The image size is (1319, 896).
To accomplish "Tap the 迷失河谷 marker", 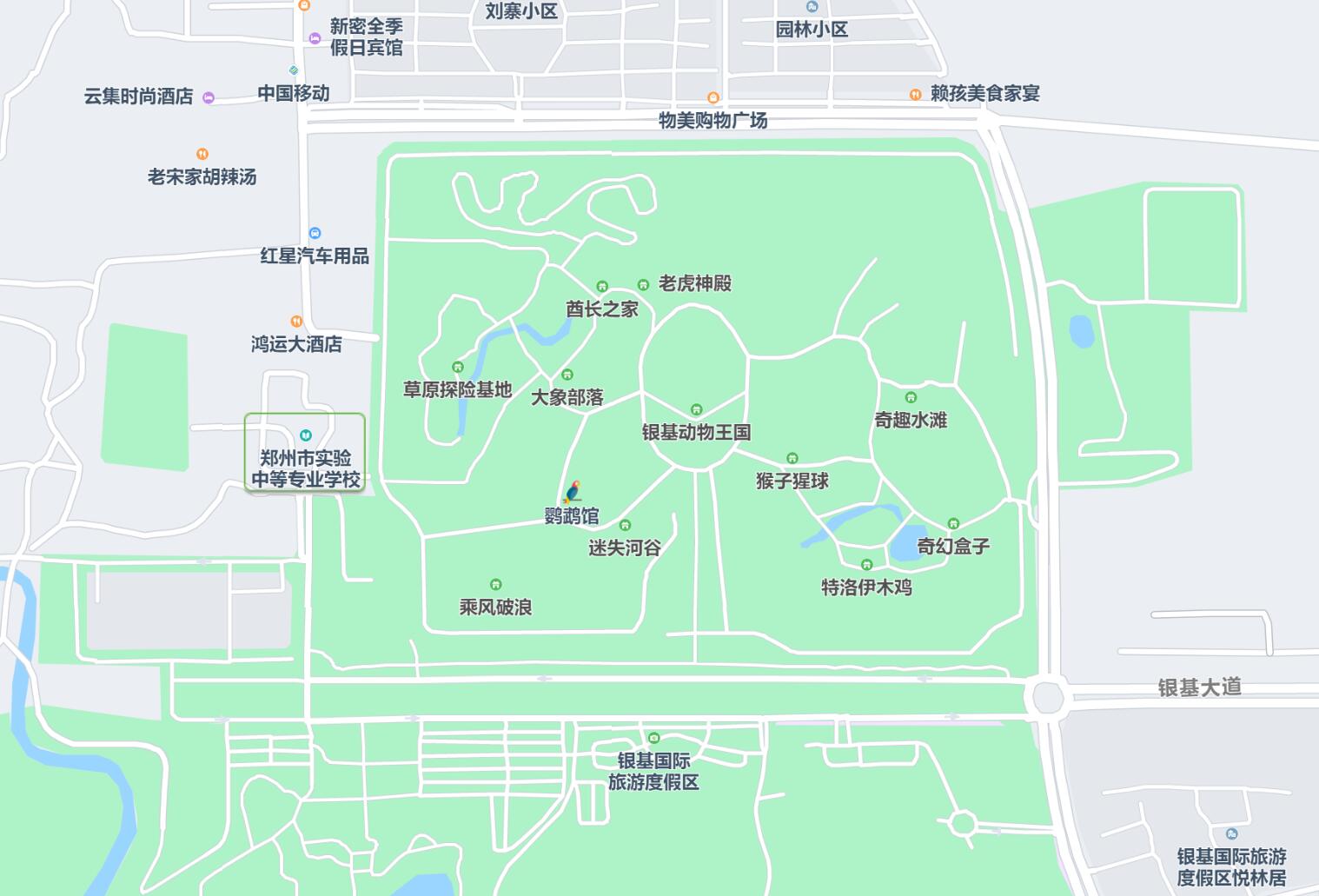I will point(625,526).
